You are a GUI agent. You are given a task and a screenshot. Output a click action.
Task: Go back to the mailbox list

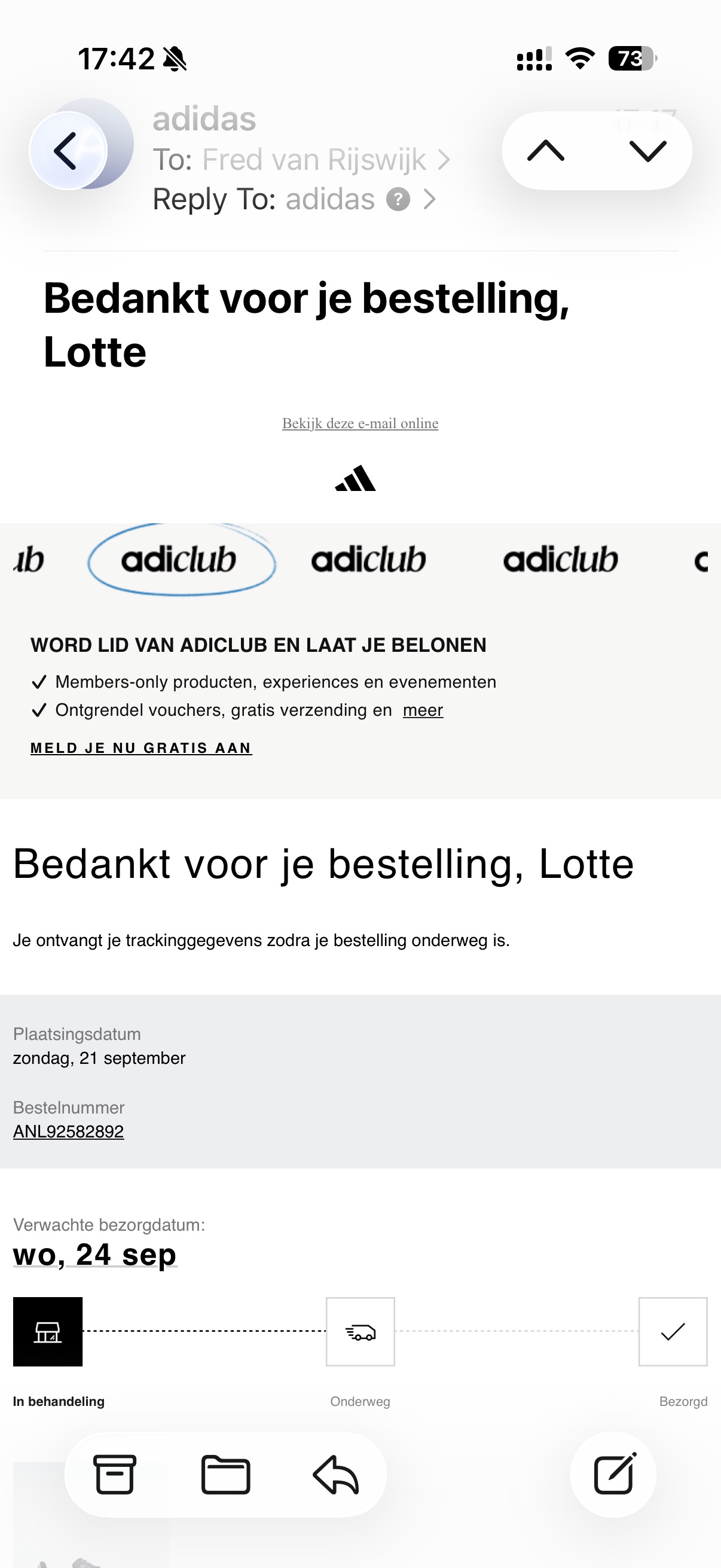tap(67, 150)
